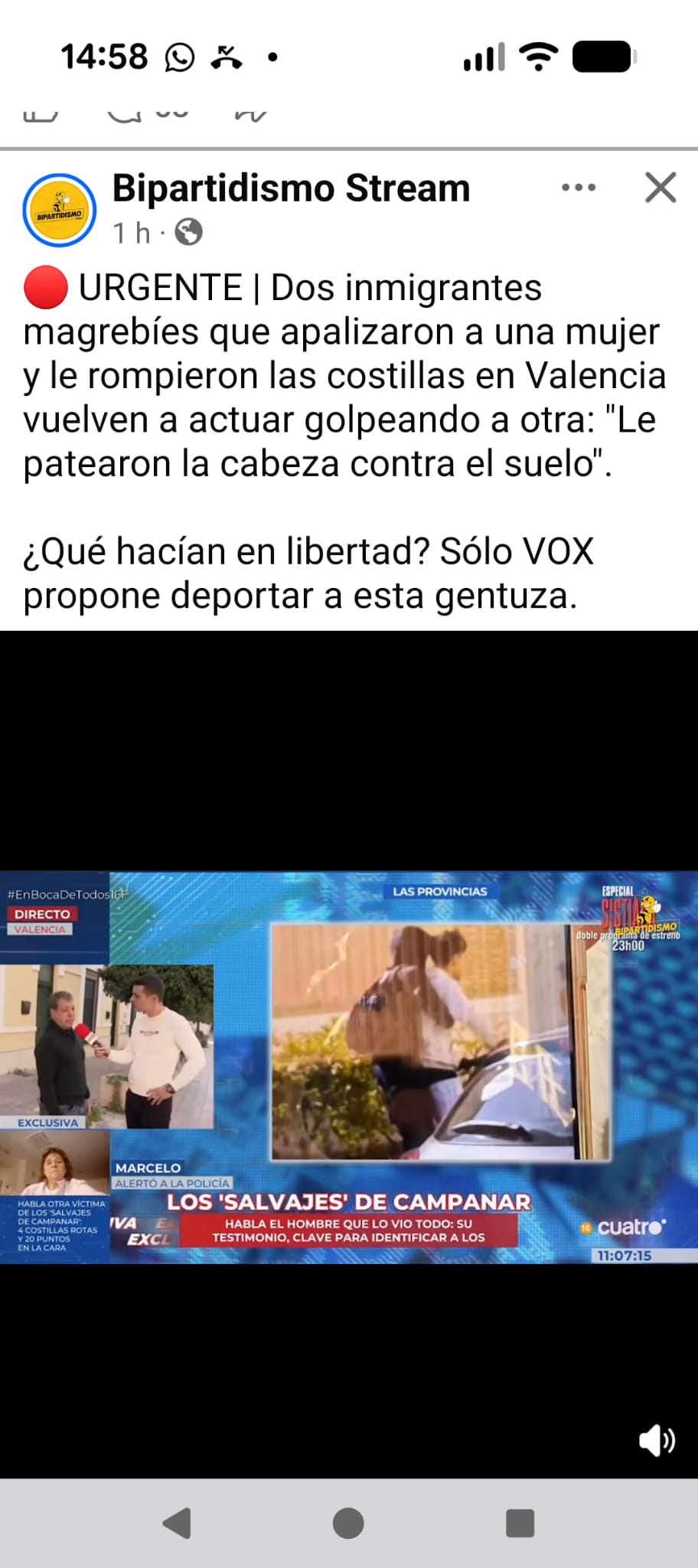Go back with the system back button
This screenshot has height=1568, width=698.
click(x=178, y=1523)
